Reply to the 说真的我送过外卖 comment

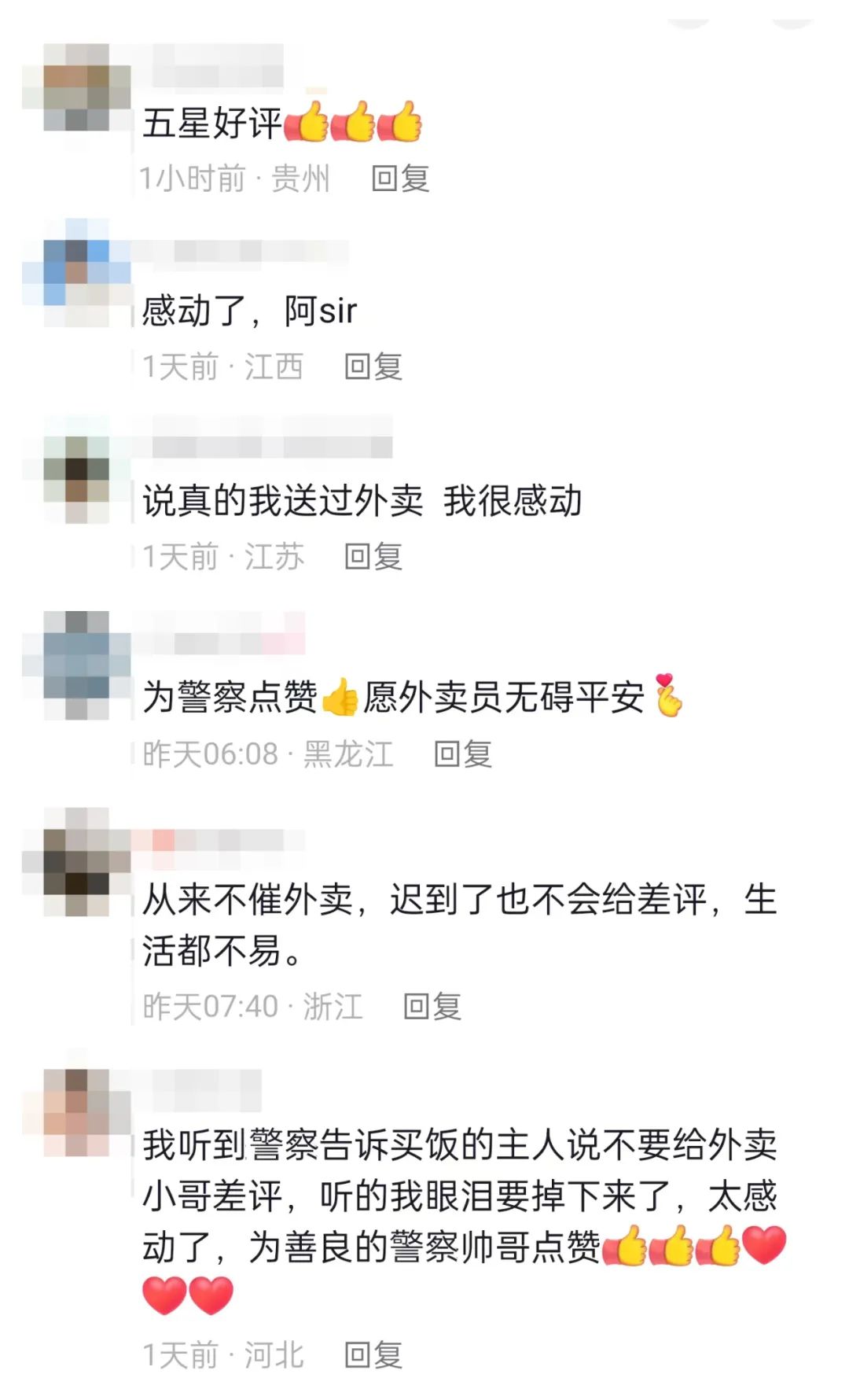click(x=373, y=557)
